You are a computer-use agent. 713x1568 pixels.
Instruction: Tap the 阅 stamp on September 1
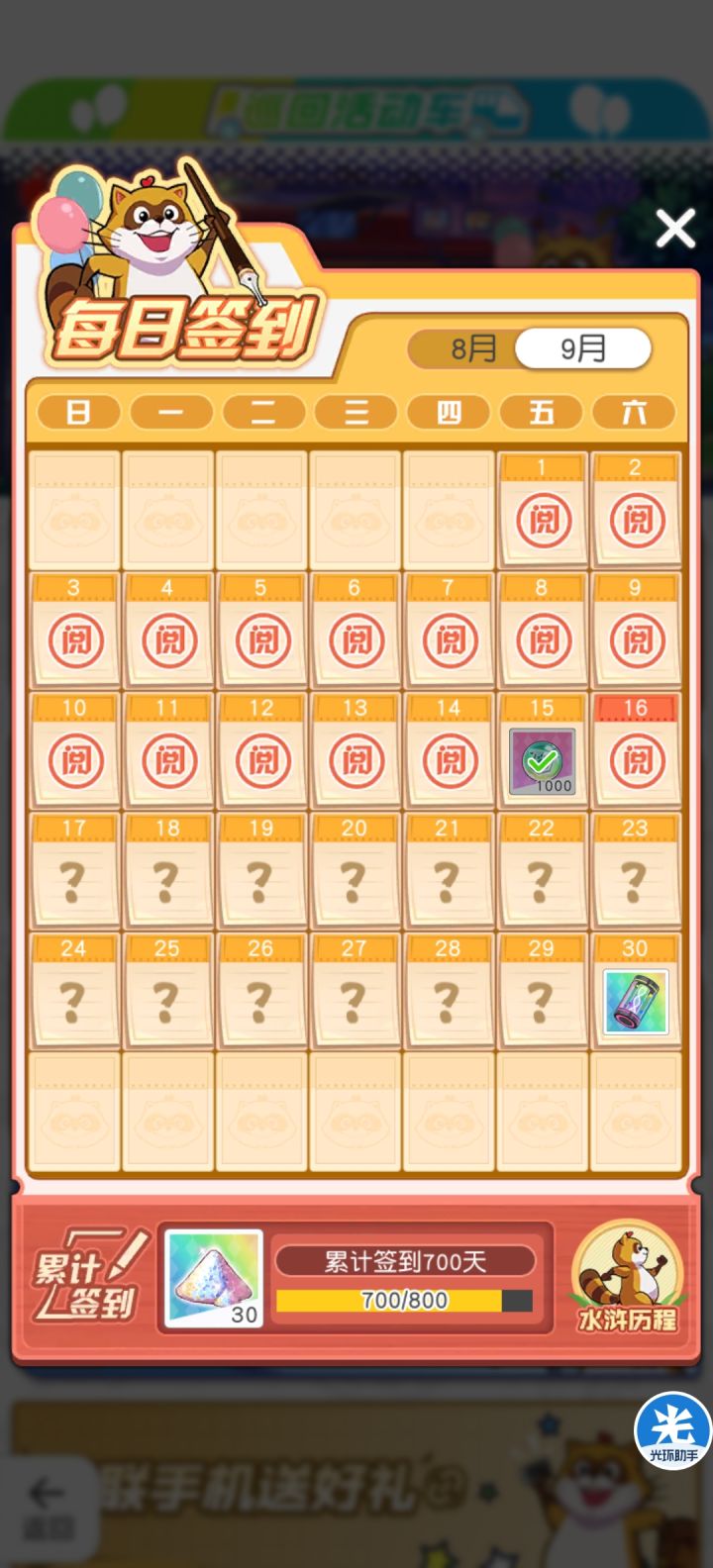pos(542,519)
